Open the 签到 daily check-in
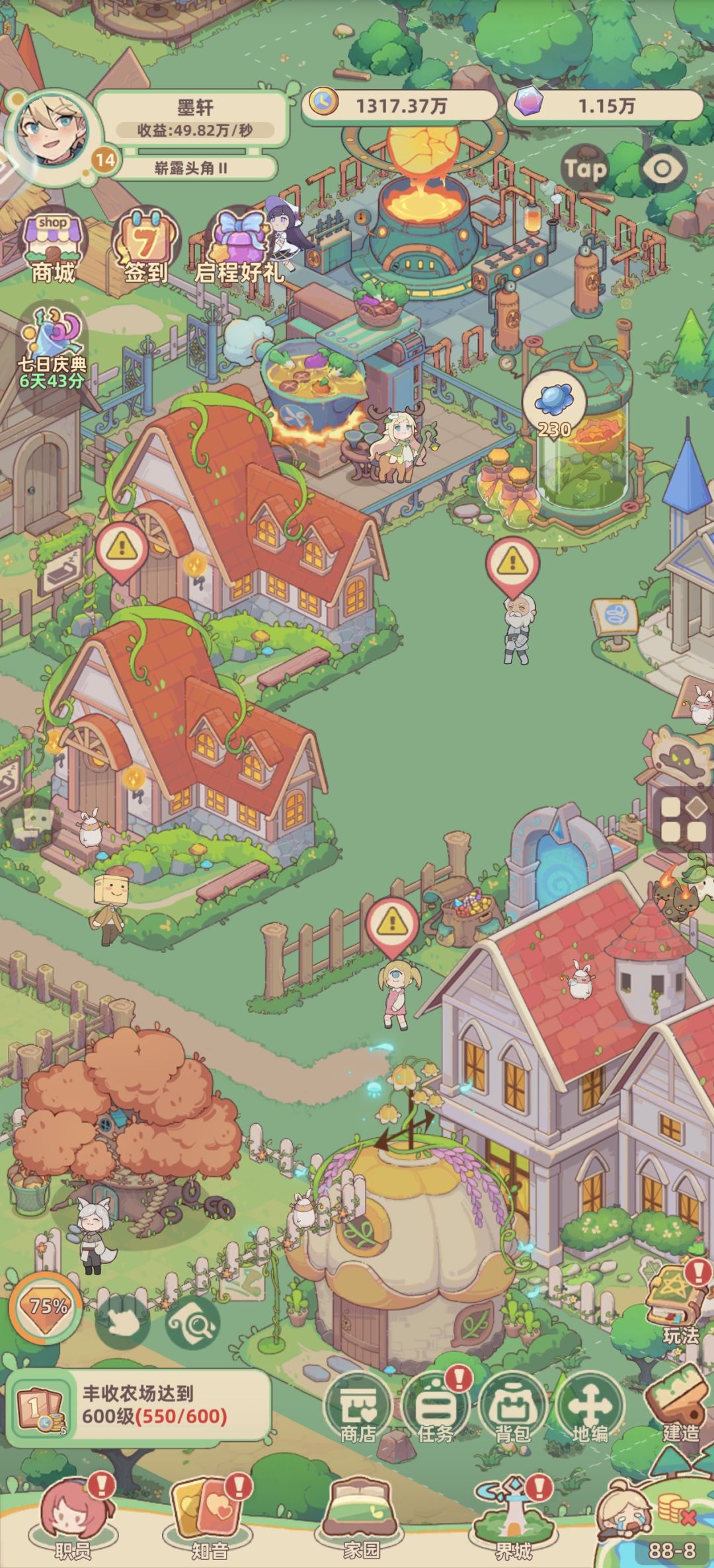Image resolution: width=714 pixels, height=1568 pixels. coord(146,248)
